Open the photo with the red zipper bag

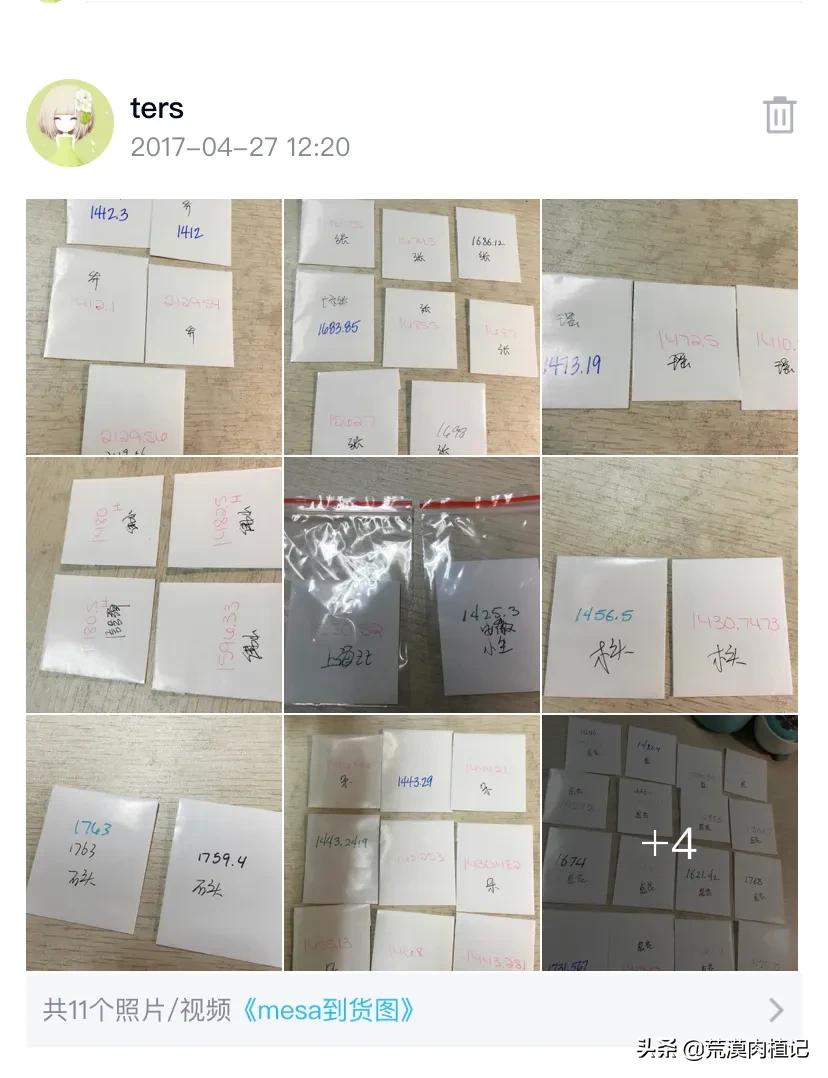point(410,585)
